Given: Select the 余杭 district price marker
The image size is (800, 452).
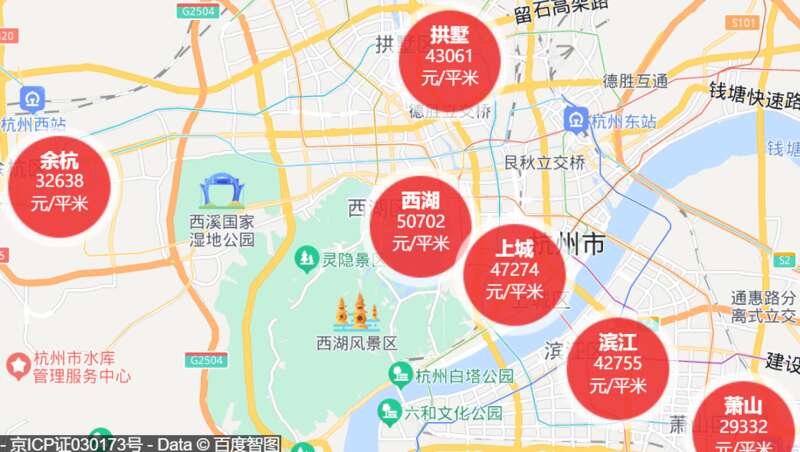Looking at the screenshot, I should click(59, 181).
